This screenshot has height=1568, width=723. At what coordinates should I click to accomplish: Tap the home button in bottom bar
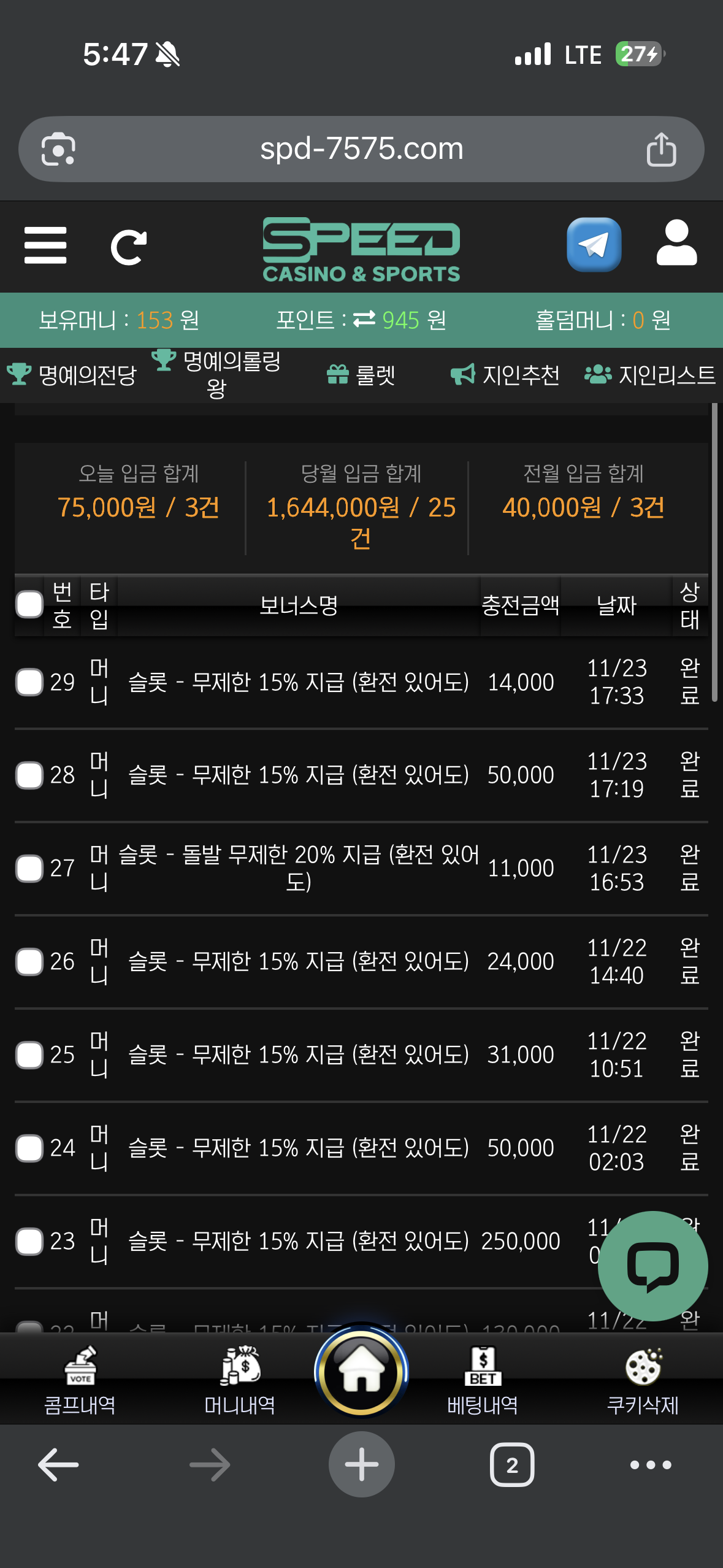pos(361,1372)
